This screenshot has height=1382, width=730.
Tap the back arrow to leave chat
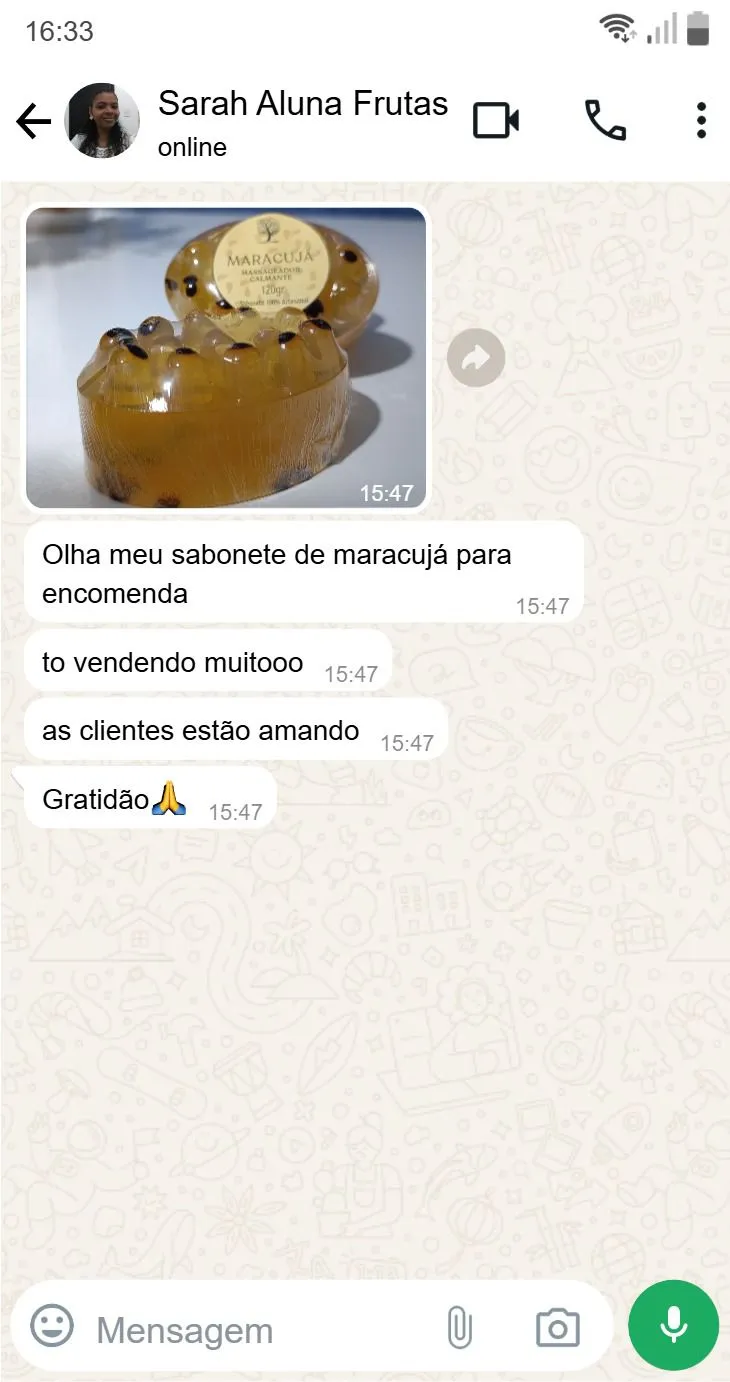click(x=33, y=119)
